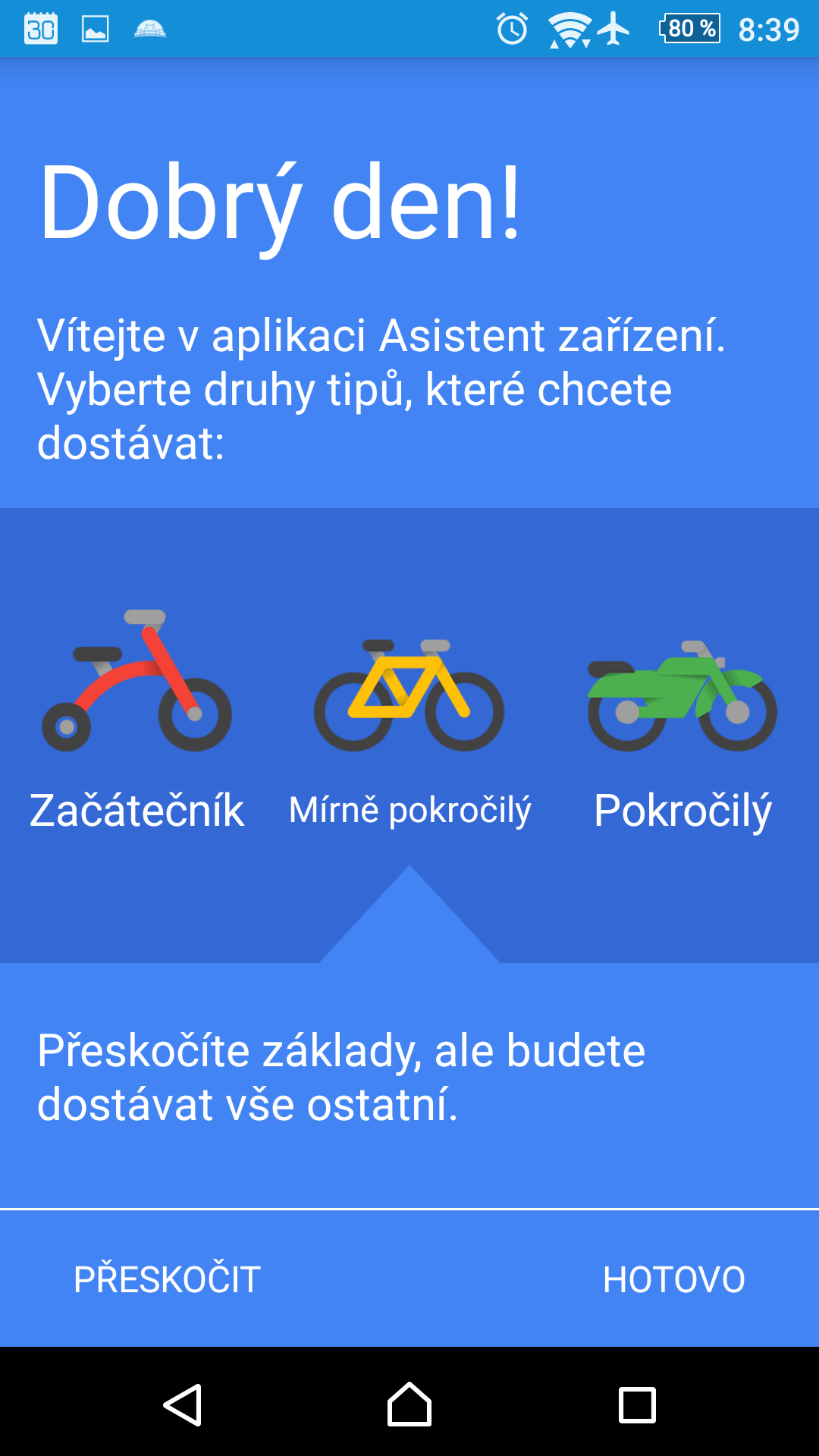Tap PŘESKOČIT to skip setup
Screen dimensions: 819x1456
pyautogui.click(x=167, y=1279)
